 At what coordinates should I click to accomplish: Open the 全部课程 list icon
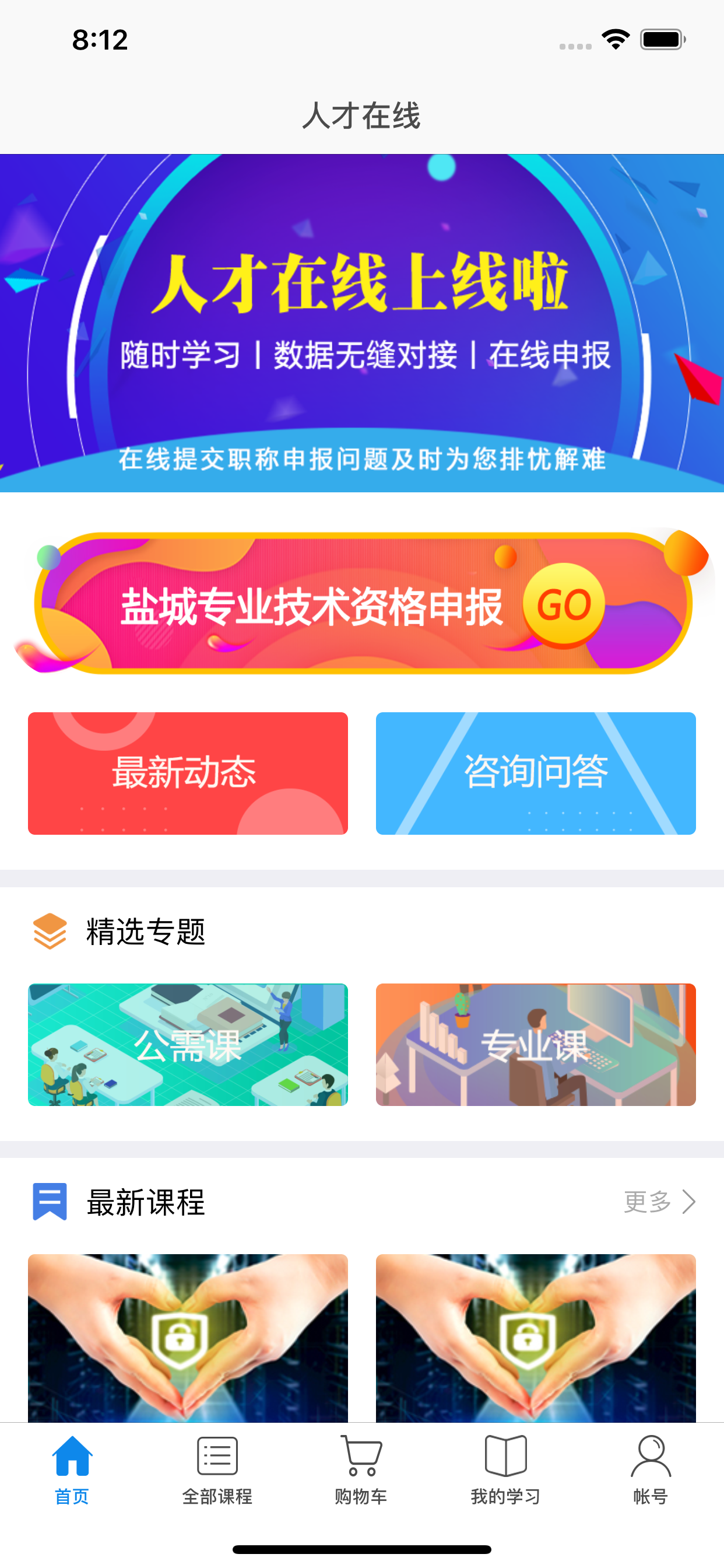(217, 1455)
